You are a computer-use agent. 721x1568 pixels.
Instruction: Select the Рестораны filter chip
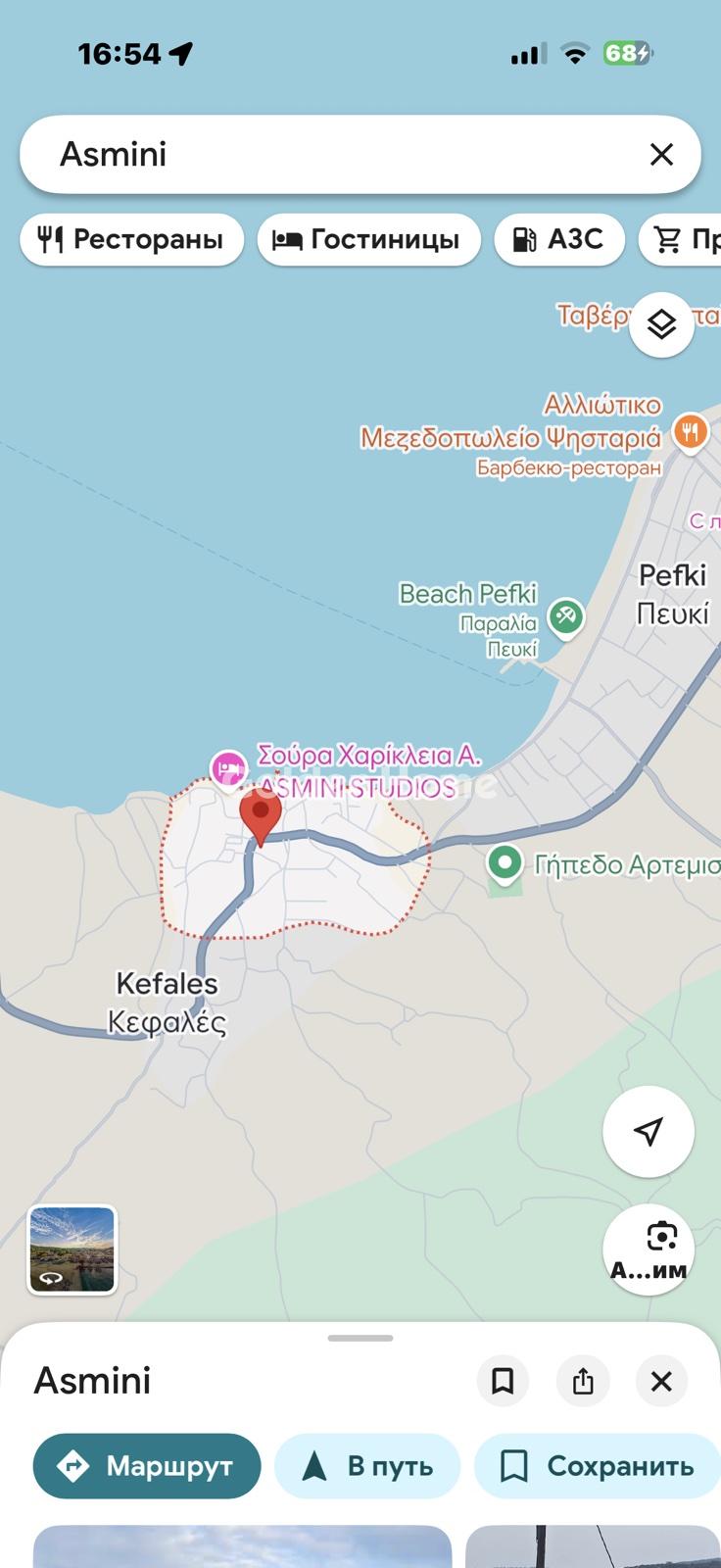click(x=131, y=240)
